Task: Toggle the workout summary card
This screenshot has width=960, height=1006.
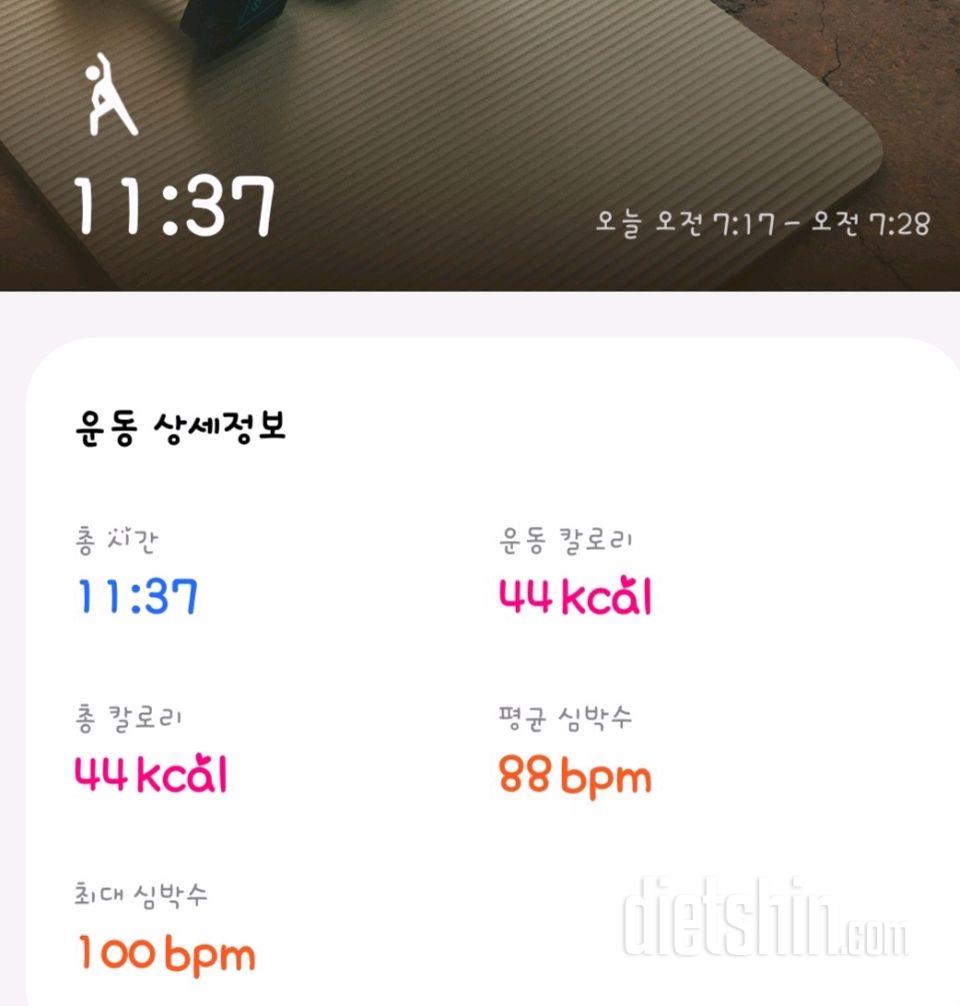Action: [x=480, y=660]
